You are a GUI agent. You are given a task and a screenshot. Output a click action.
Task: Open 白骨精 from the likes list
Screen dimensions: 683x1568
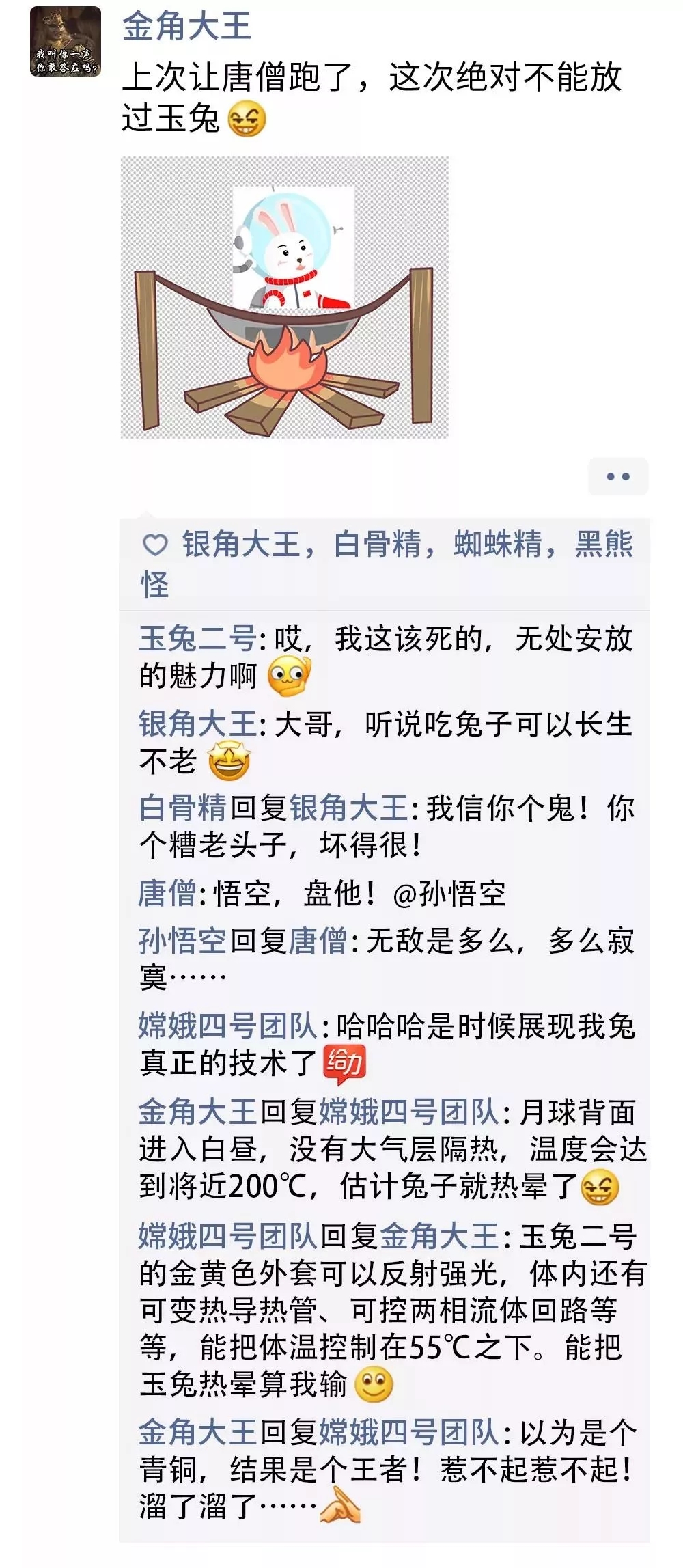pyautogui.click(x=377, y=545)
